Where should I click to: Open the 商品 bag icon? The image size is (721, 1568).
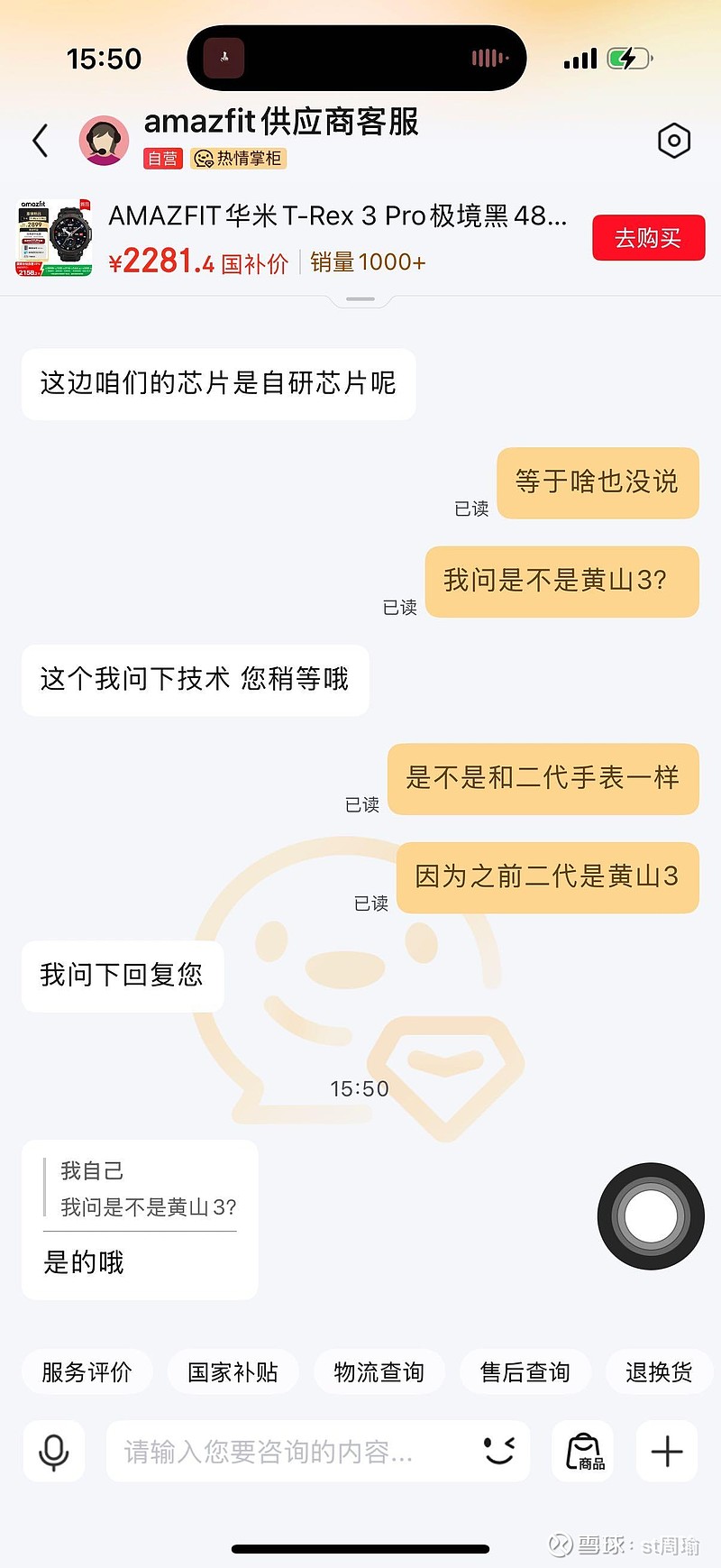tap(583, 1452)
